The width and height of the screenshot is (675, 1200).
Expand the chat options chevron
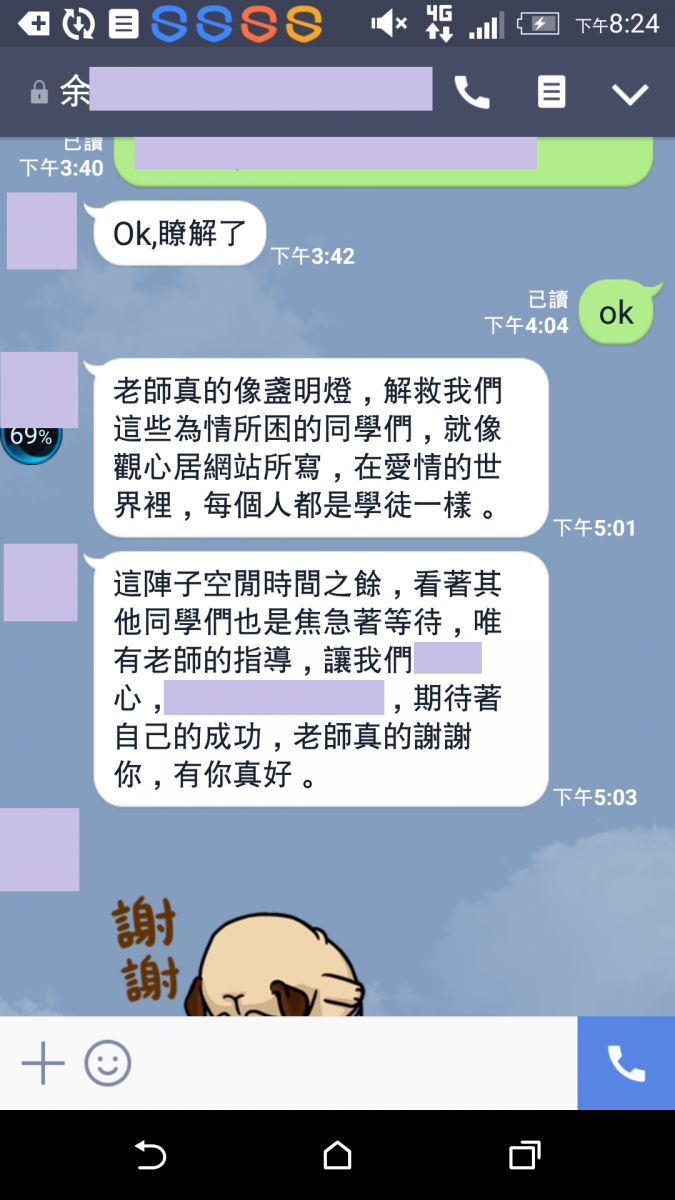(630, 94)
